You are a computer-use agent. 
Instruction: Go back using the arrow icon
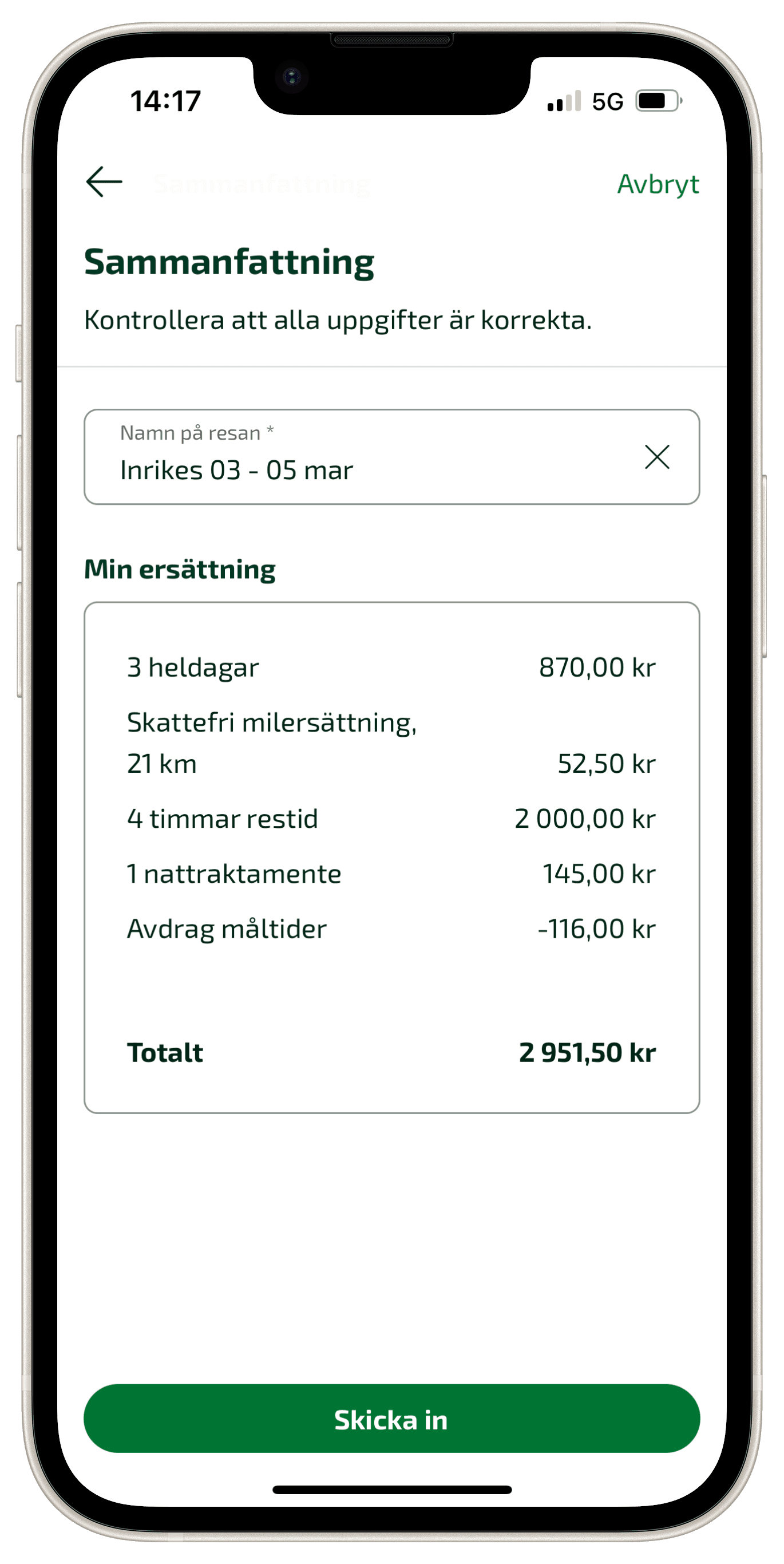[x=104, y=182]
